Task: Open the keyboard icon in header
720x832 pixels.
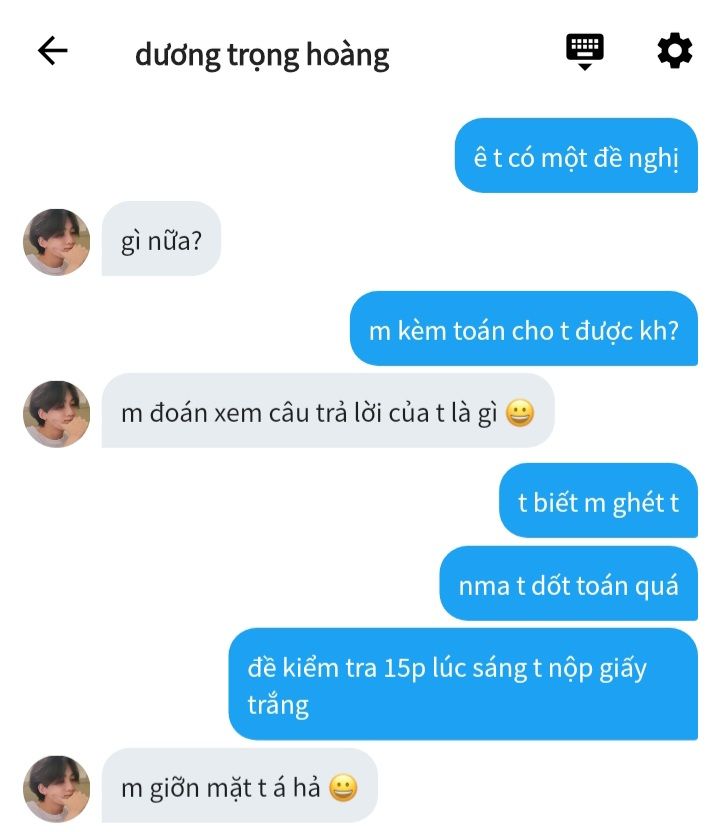Action: coord(585,50)
